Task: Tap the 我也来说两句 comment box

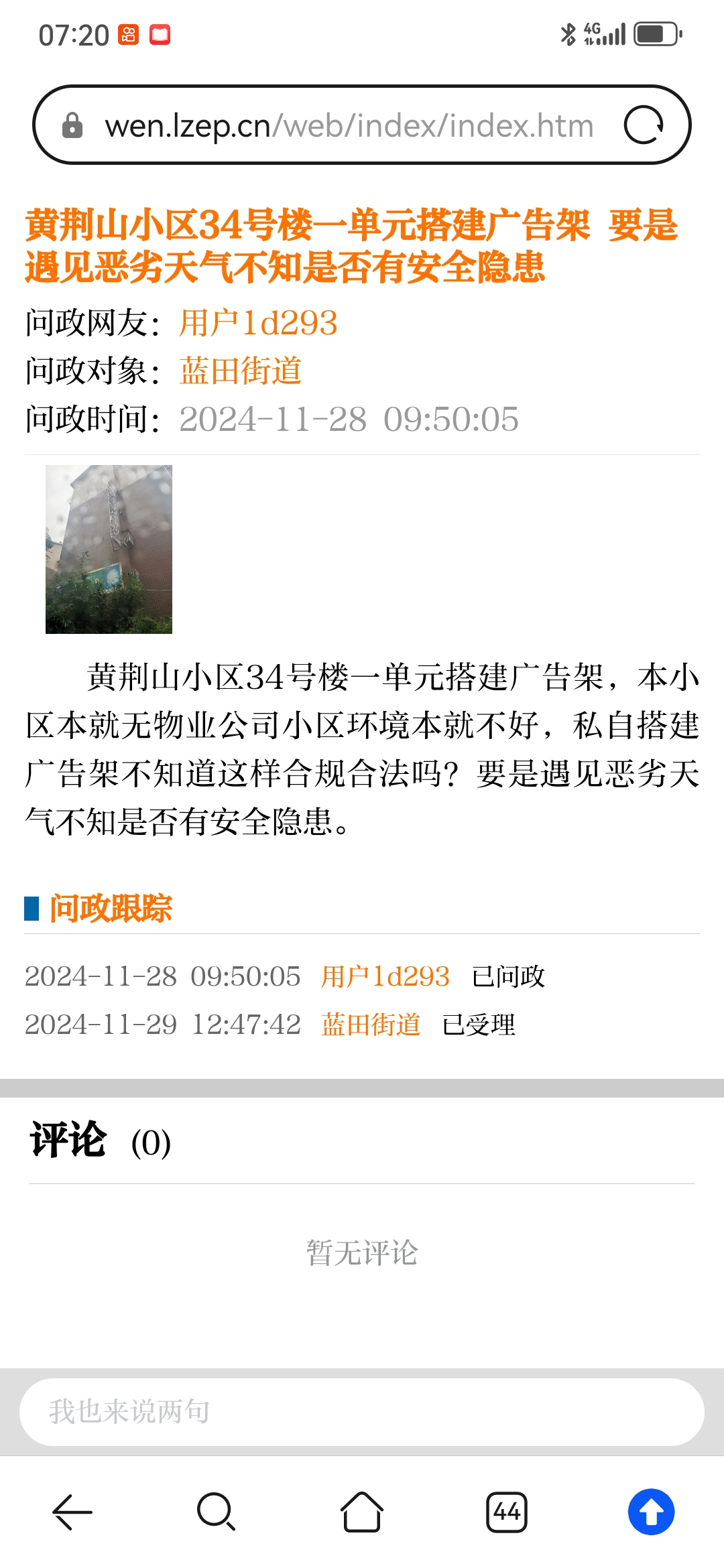Action: coord(362,1412)
